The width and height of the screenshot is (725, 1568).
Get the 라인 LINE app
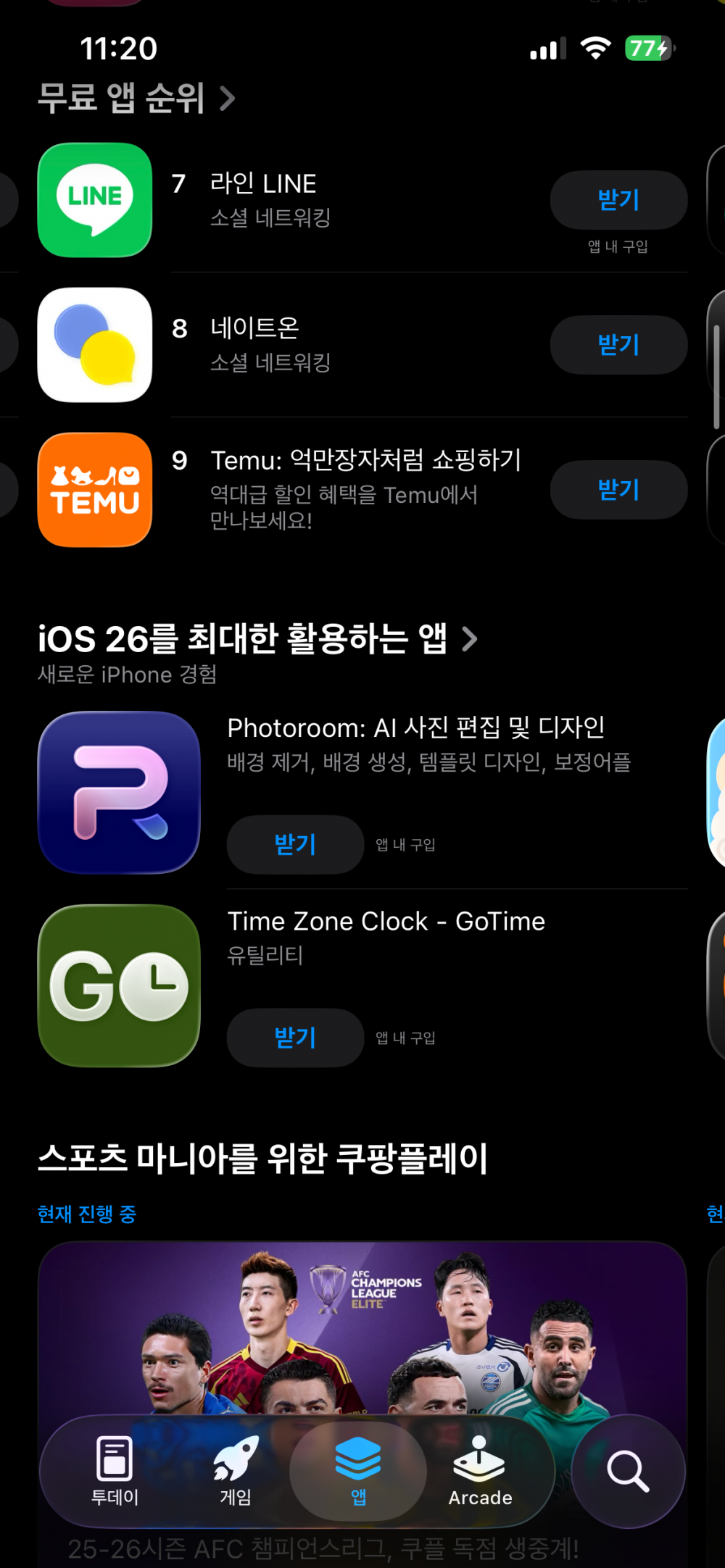click(x=618, y=200)
